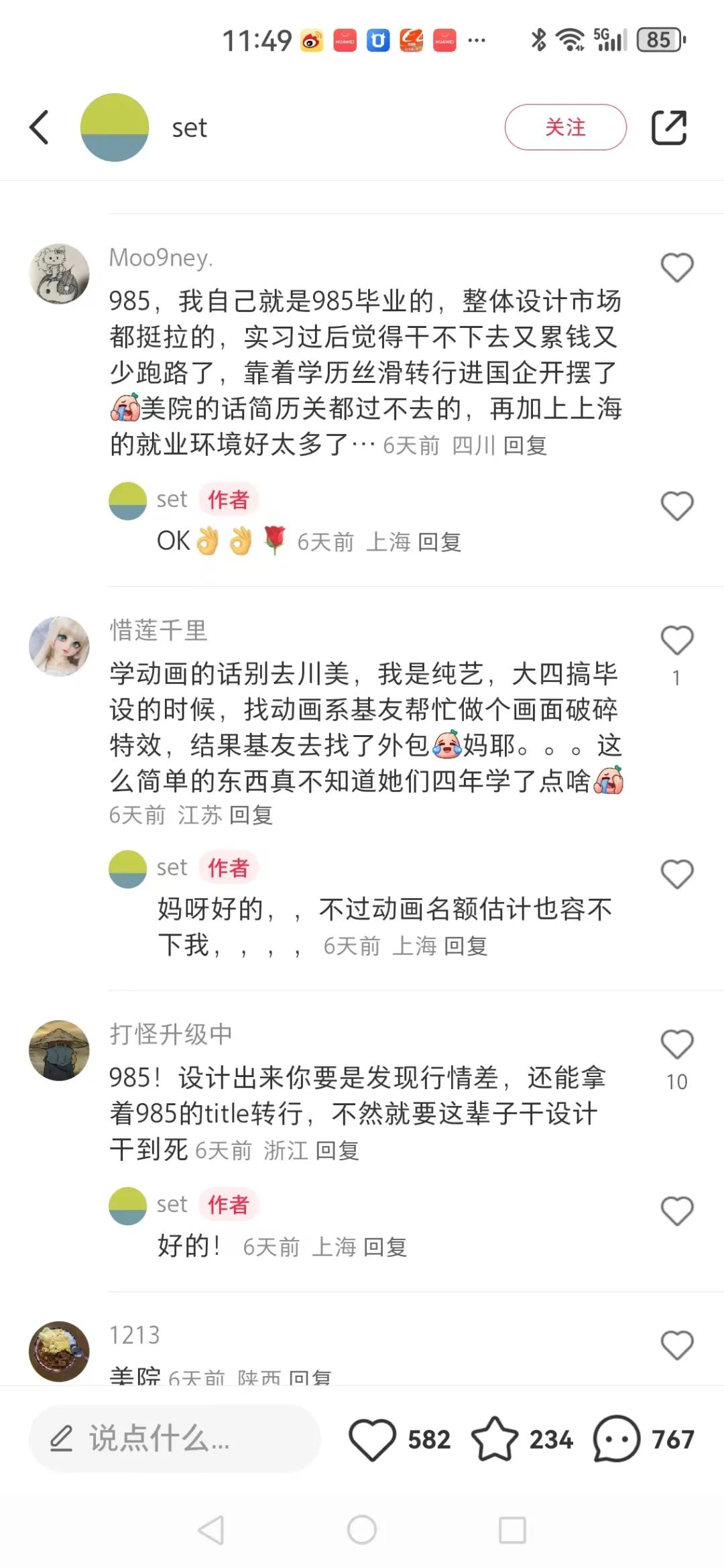
Task: Open 惜莲千里's profile avatar
Action: 60,647
